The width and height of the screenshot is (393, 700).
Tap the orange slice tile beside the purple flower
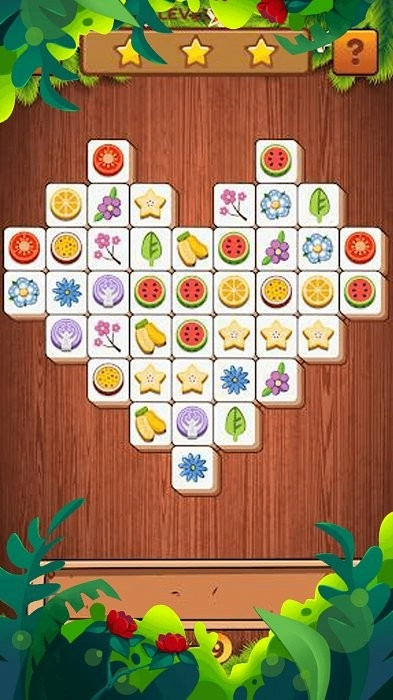pyautogui.click(x=67, y=204)
